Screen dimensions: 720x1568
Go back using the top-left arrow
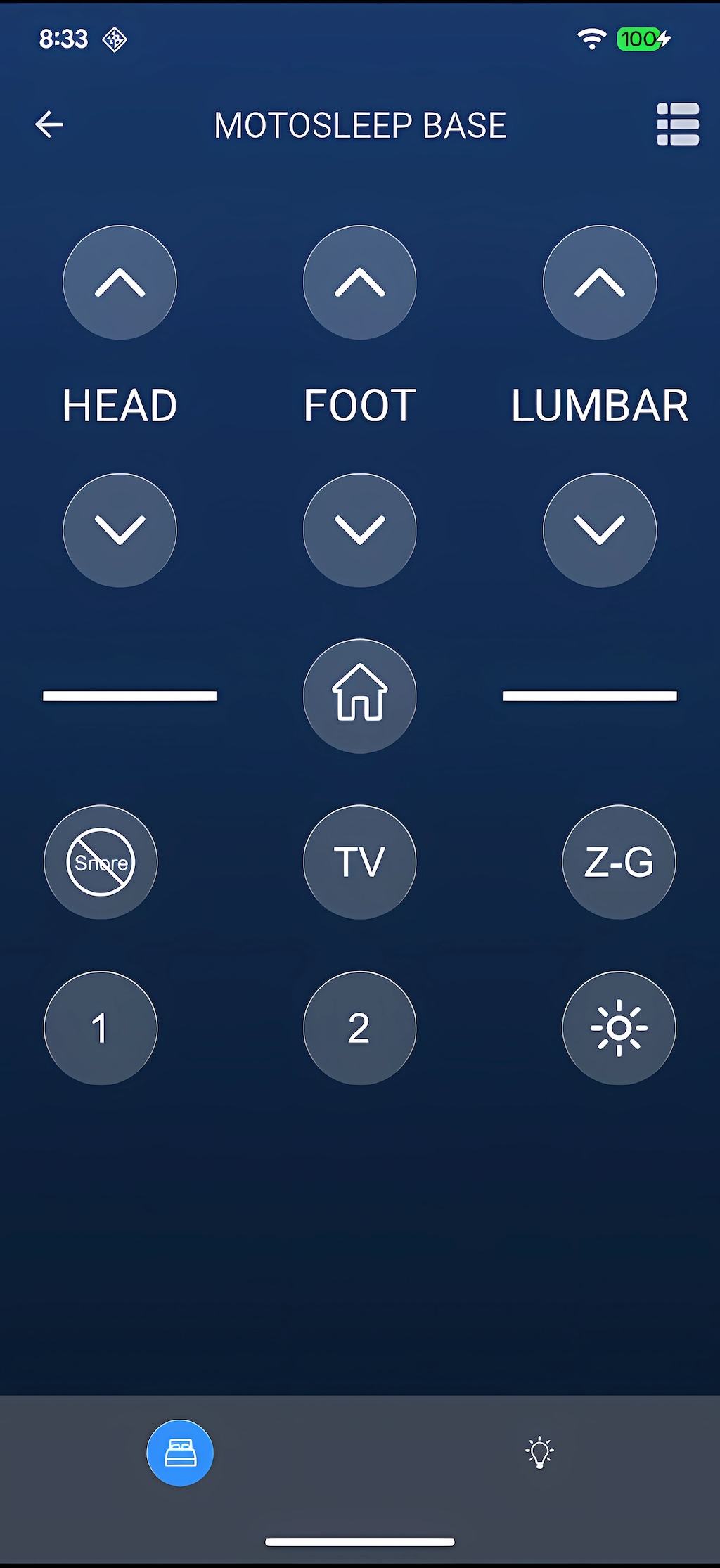pyautogui.click(x=49, y=124)
